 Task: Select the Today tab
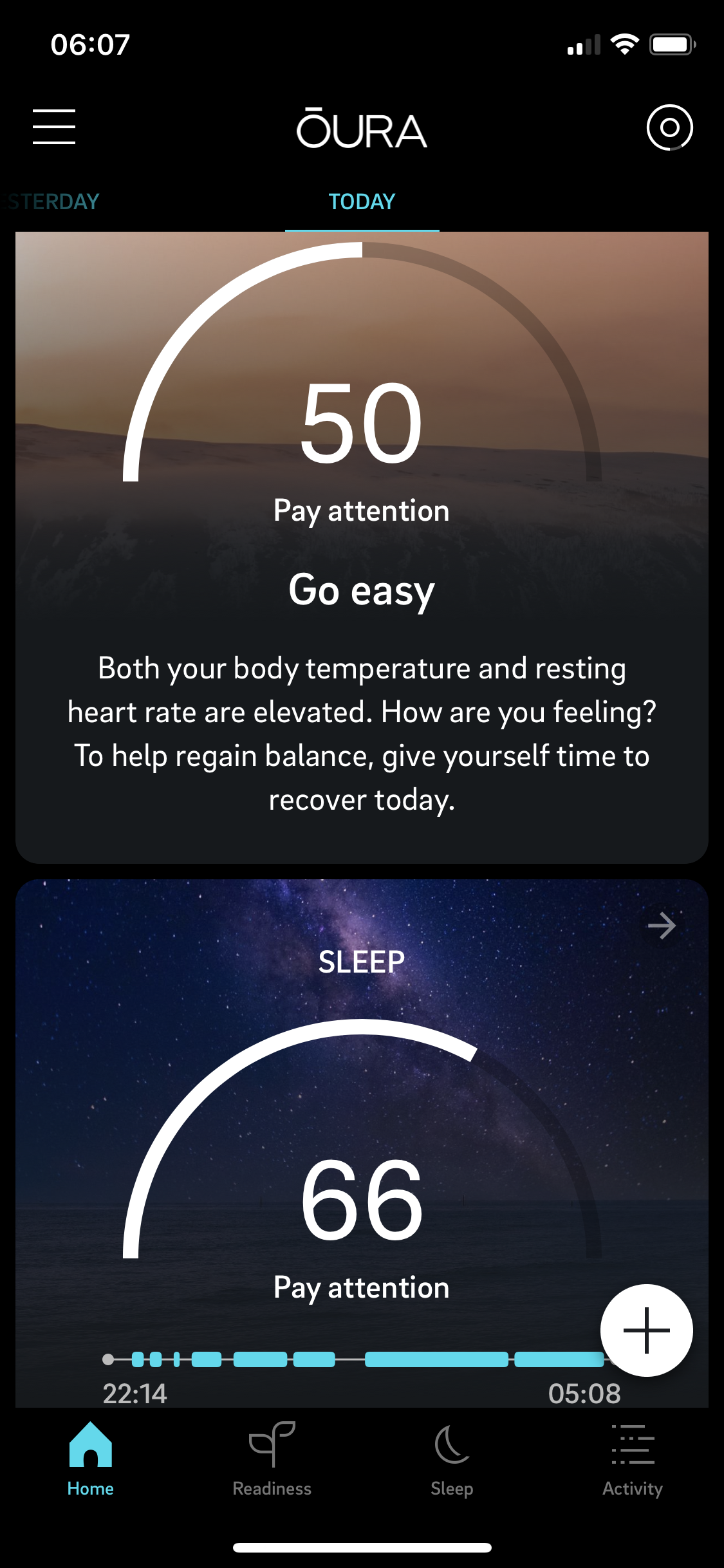tap(362, 202)
